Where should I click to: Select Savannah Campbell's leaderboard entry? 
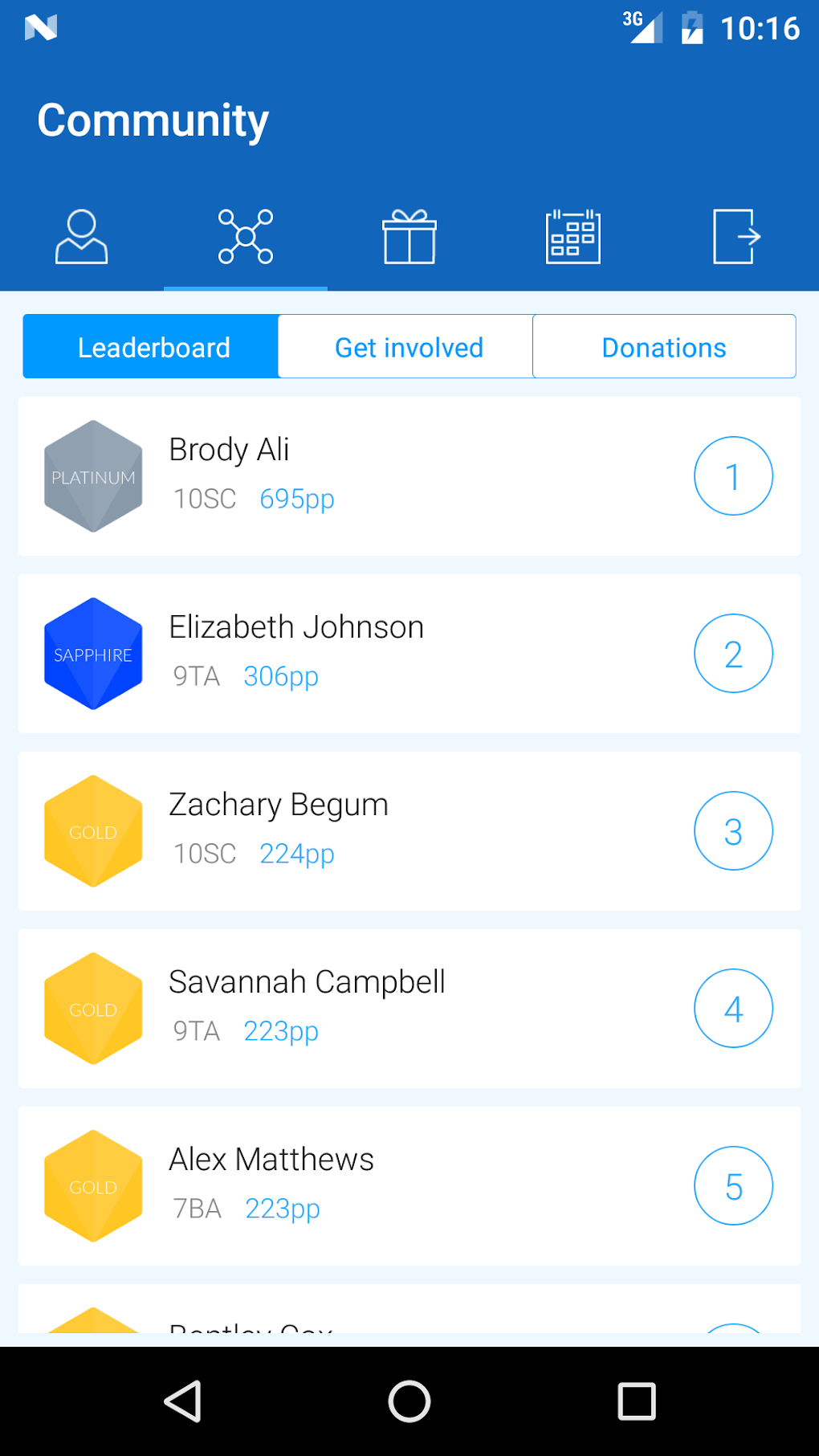tap(409, 1009)
